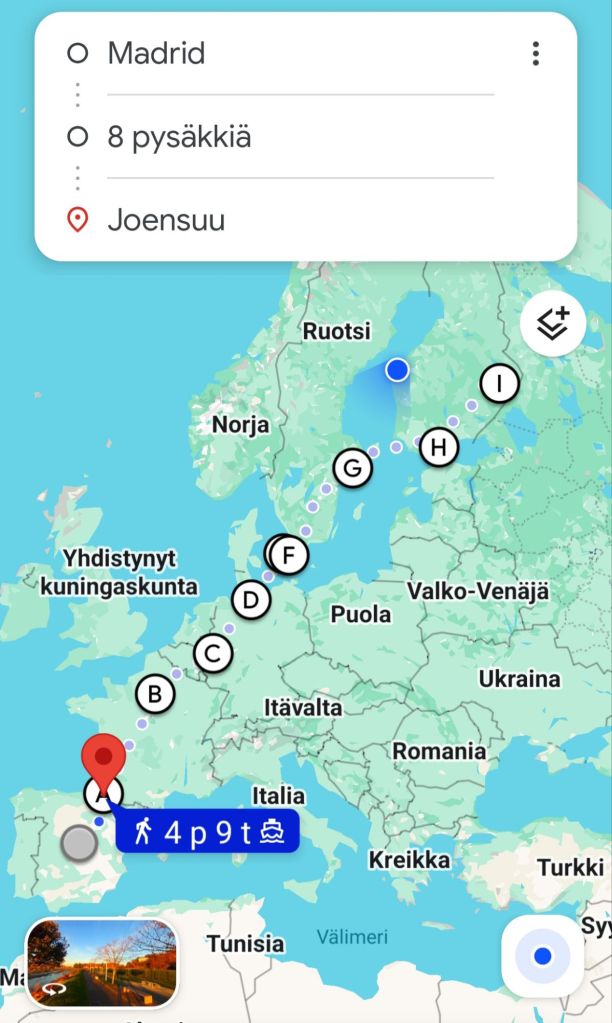Select stop marker I on map
This screenshot has width=612, height=1023.
499,383
